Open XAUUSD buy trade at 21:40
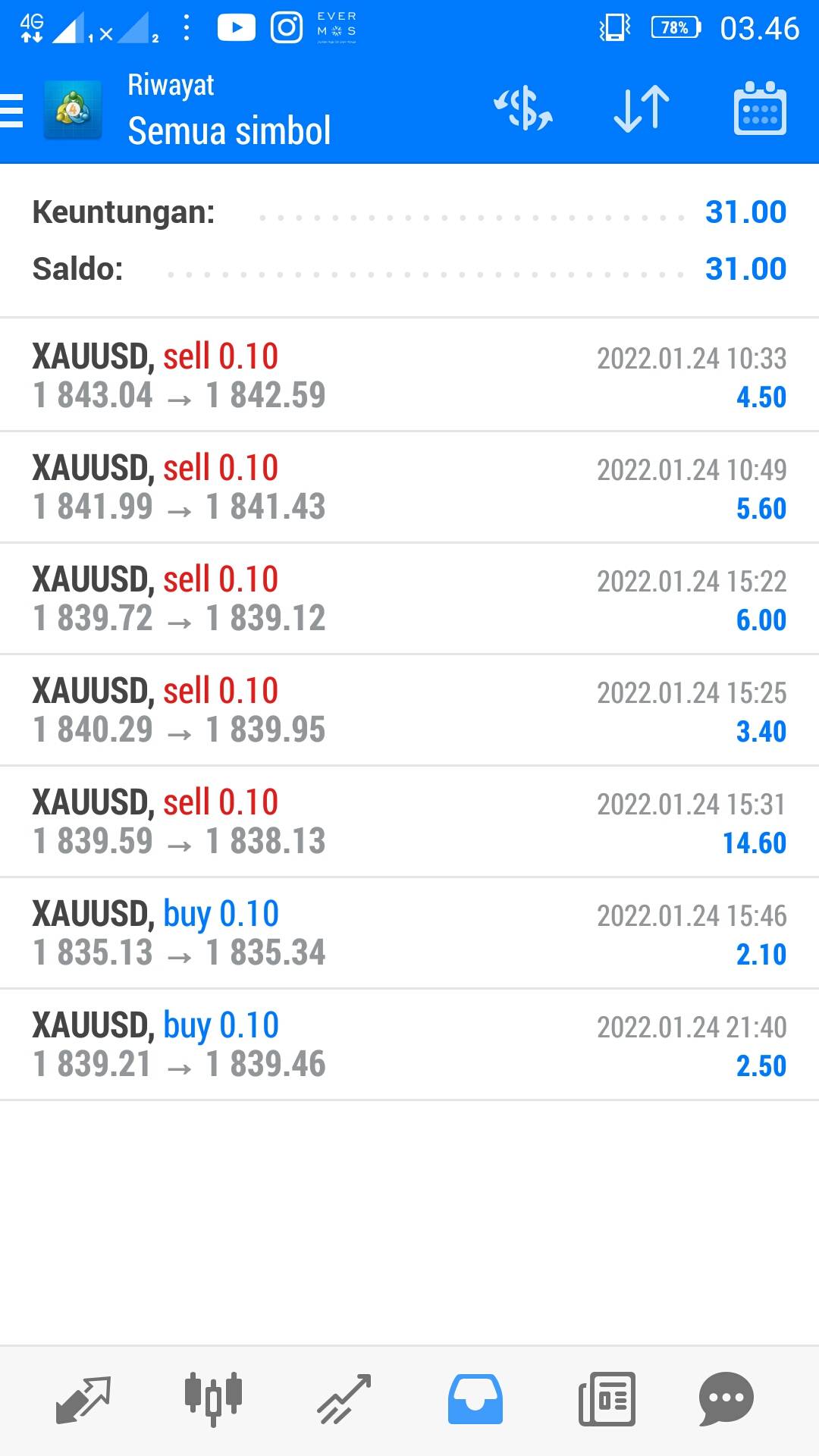This screenshot has height=1456, width=819. (409, 1044)
